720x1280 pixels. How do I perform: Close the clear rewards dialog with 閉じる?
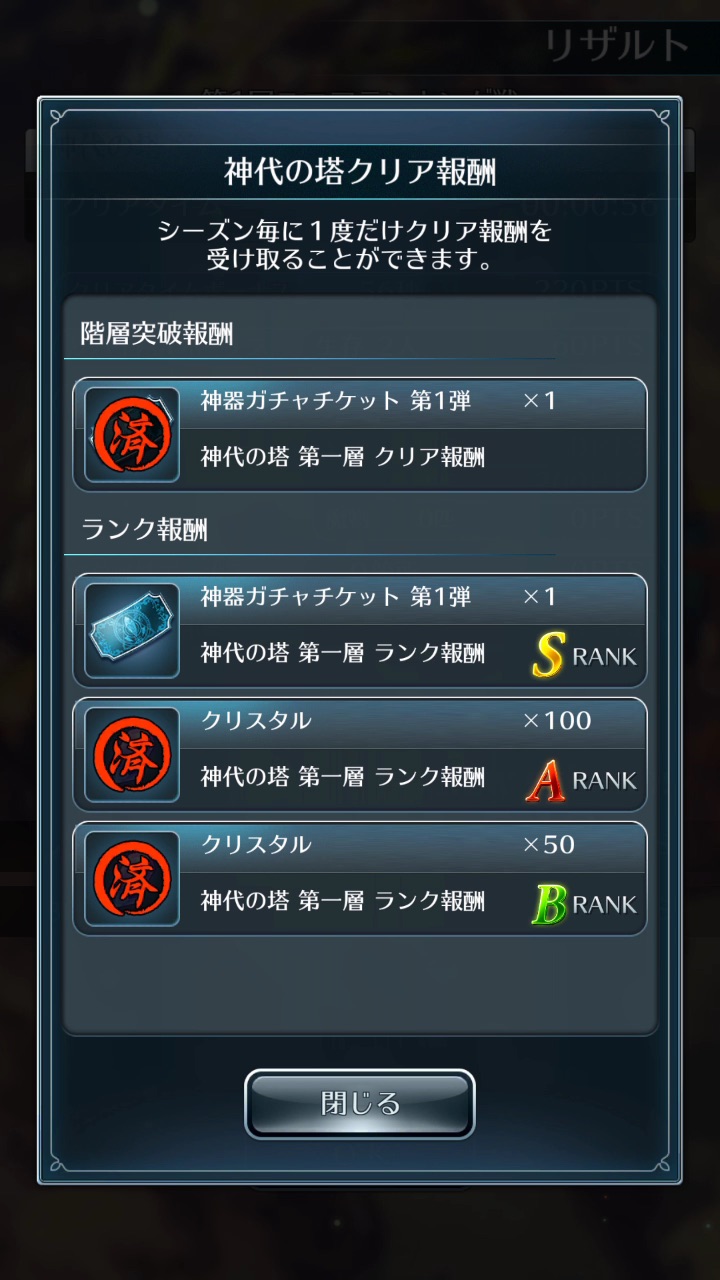pos(360,1104)
